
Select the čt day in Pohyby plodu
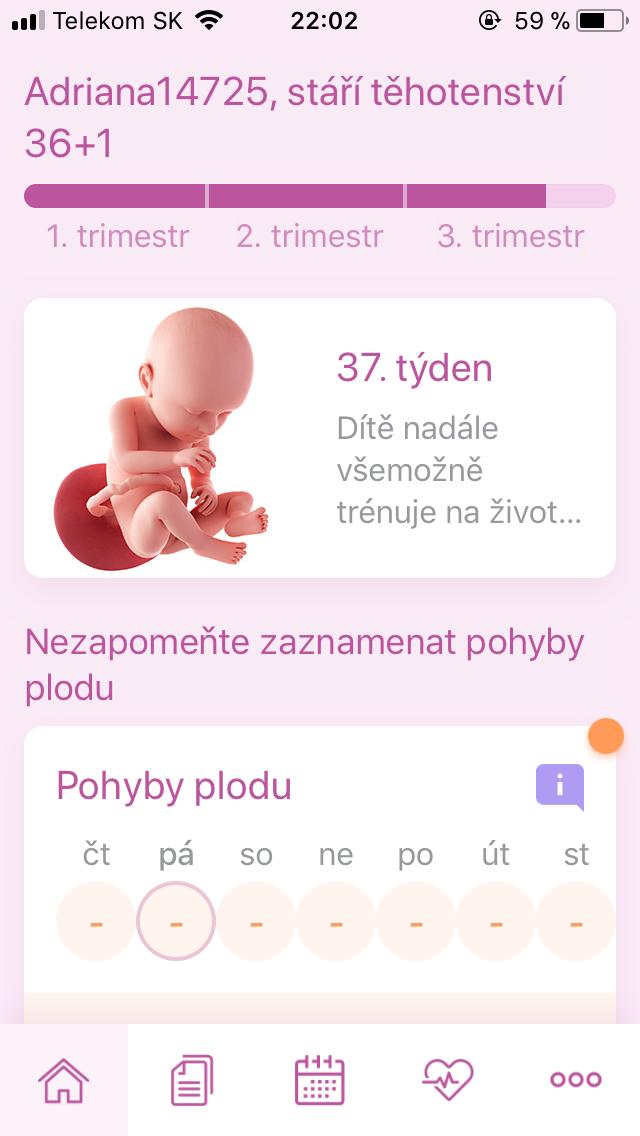(96, 921)
